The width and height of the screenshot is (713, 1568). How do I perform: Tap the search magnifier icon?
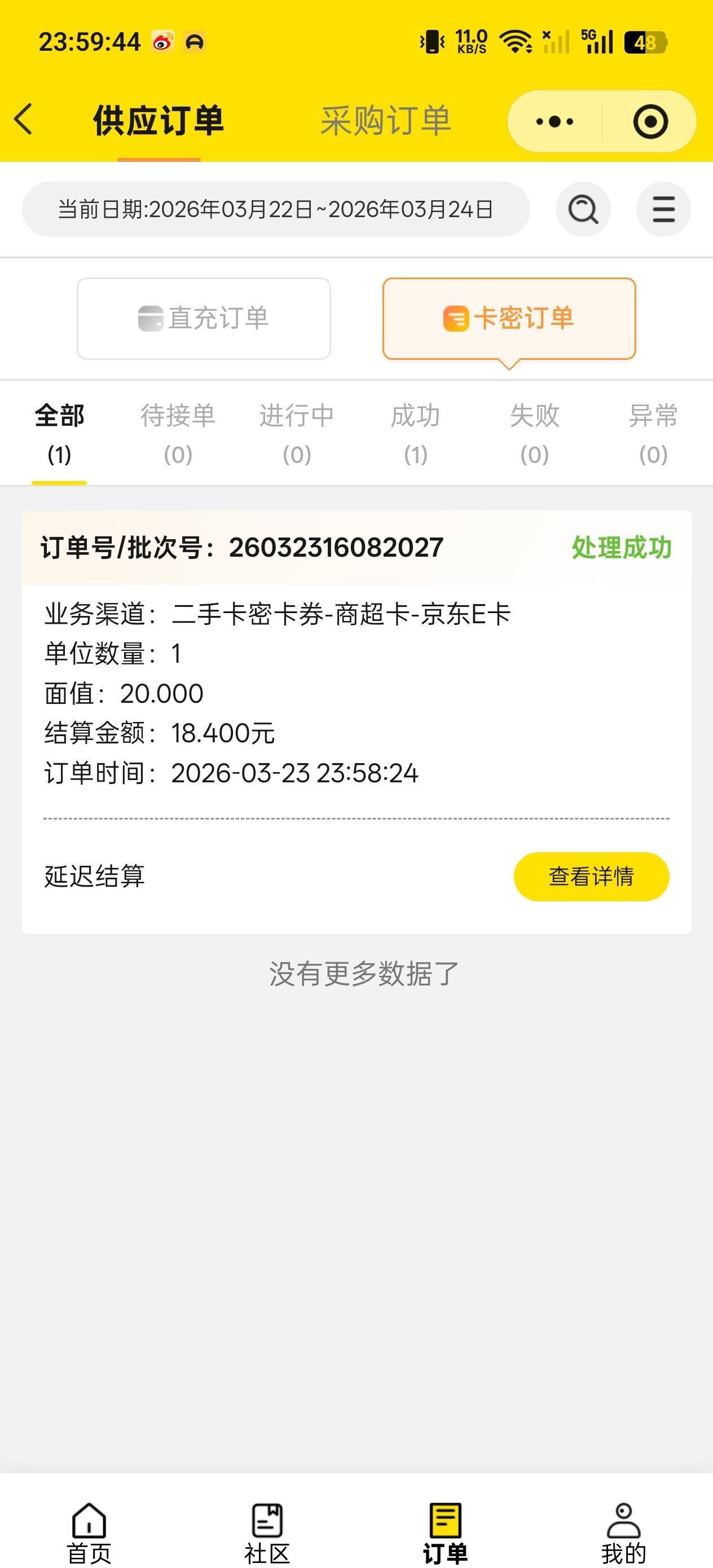(583, 209)
